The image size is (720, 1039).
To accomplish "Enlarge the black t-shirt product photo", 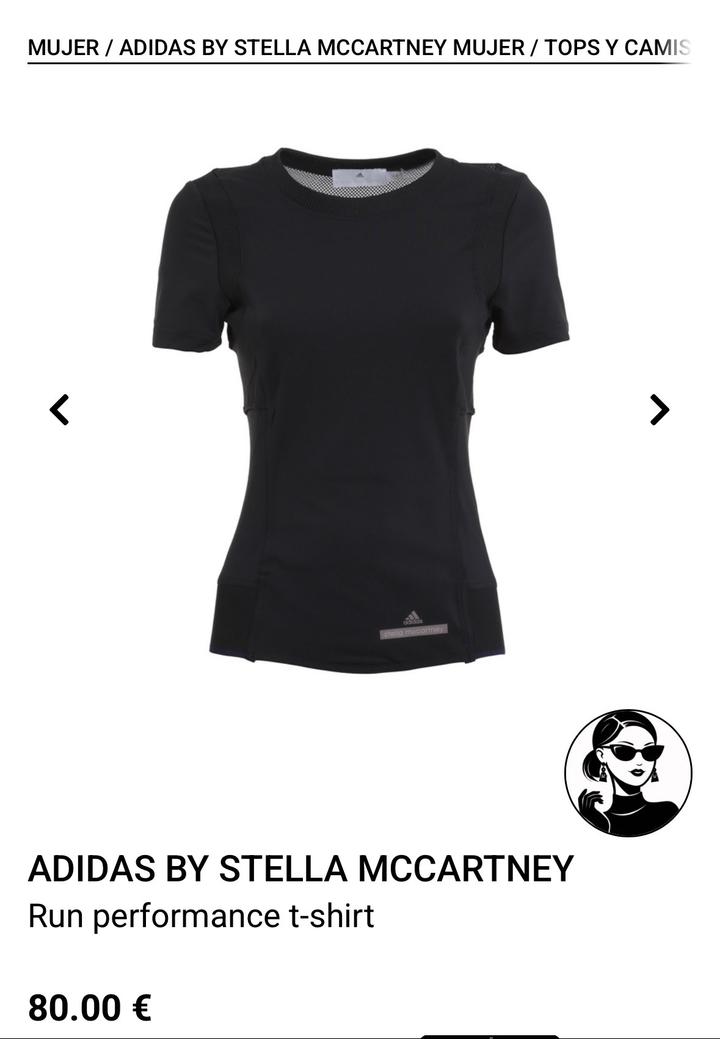I will tap(360, 410).
